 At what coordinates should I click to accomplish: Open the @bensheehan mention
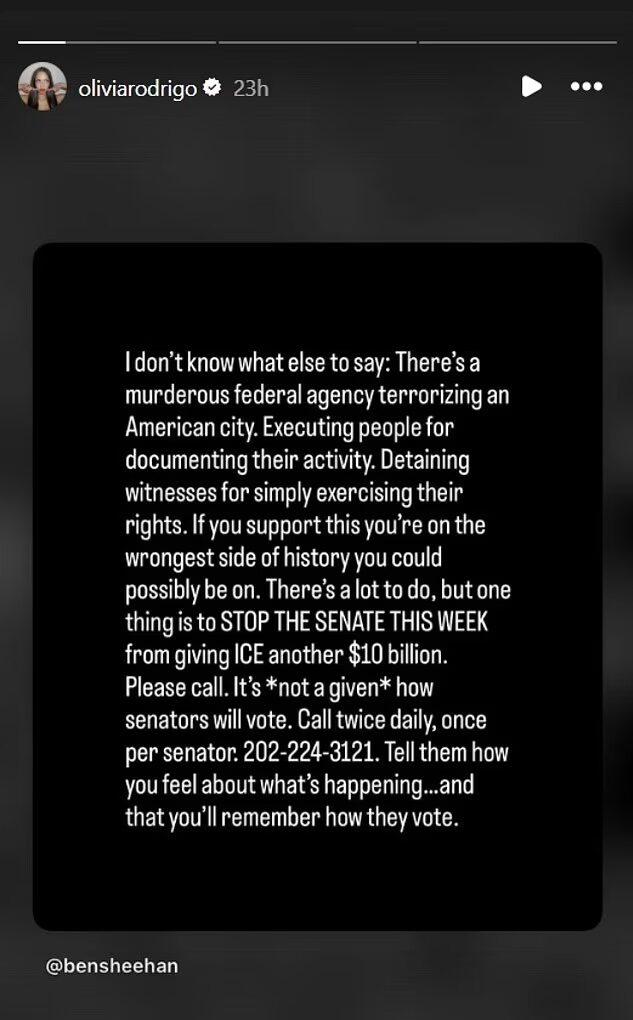pos(112,967)
